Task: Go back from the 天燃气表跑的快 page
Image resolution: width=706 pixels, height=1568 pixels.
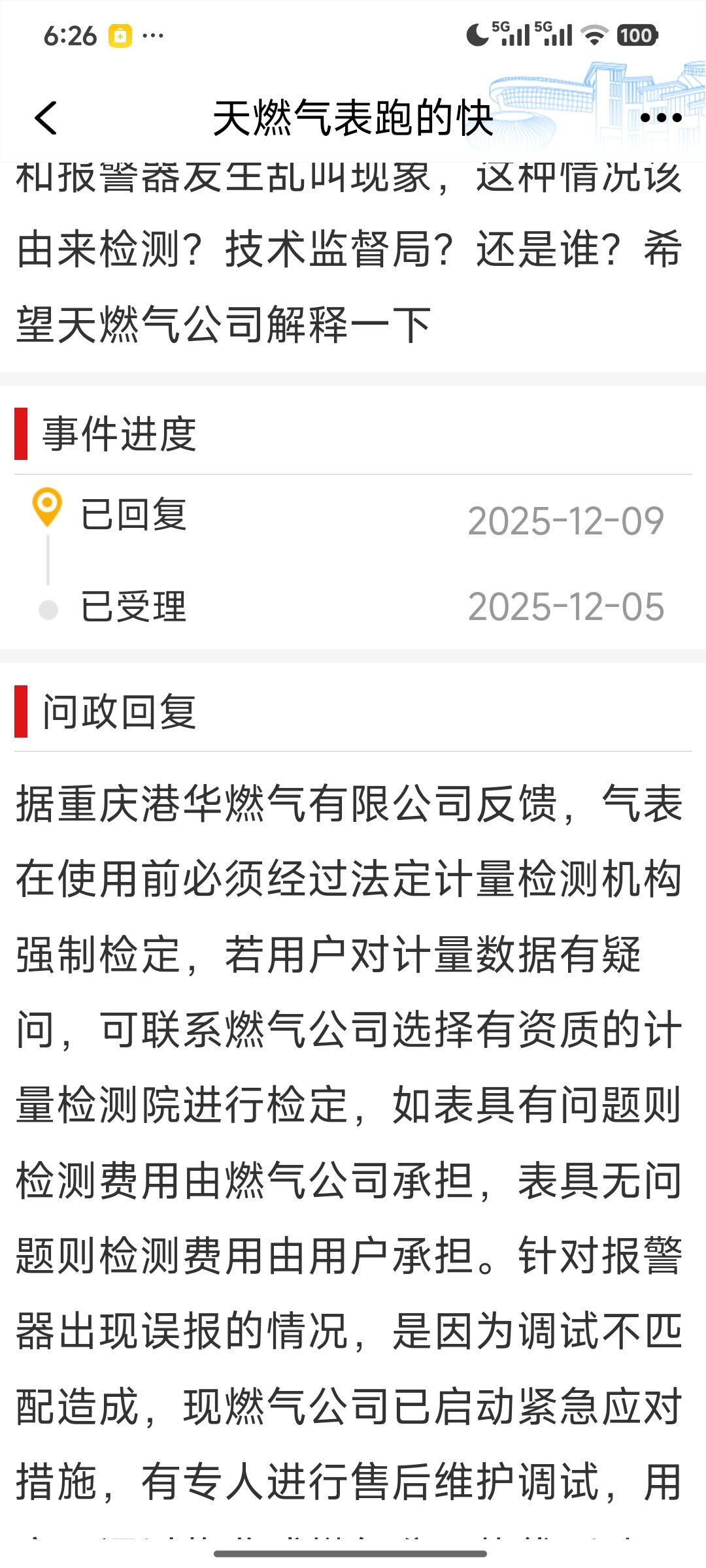Action: tap(46, 118)
